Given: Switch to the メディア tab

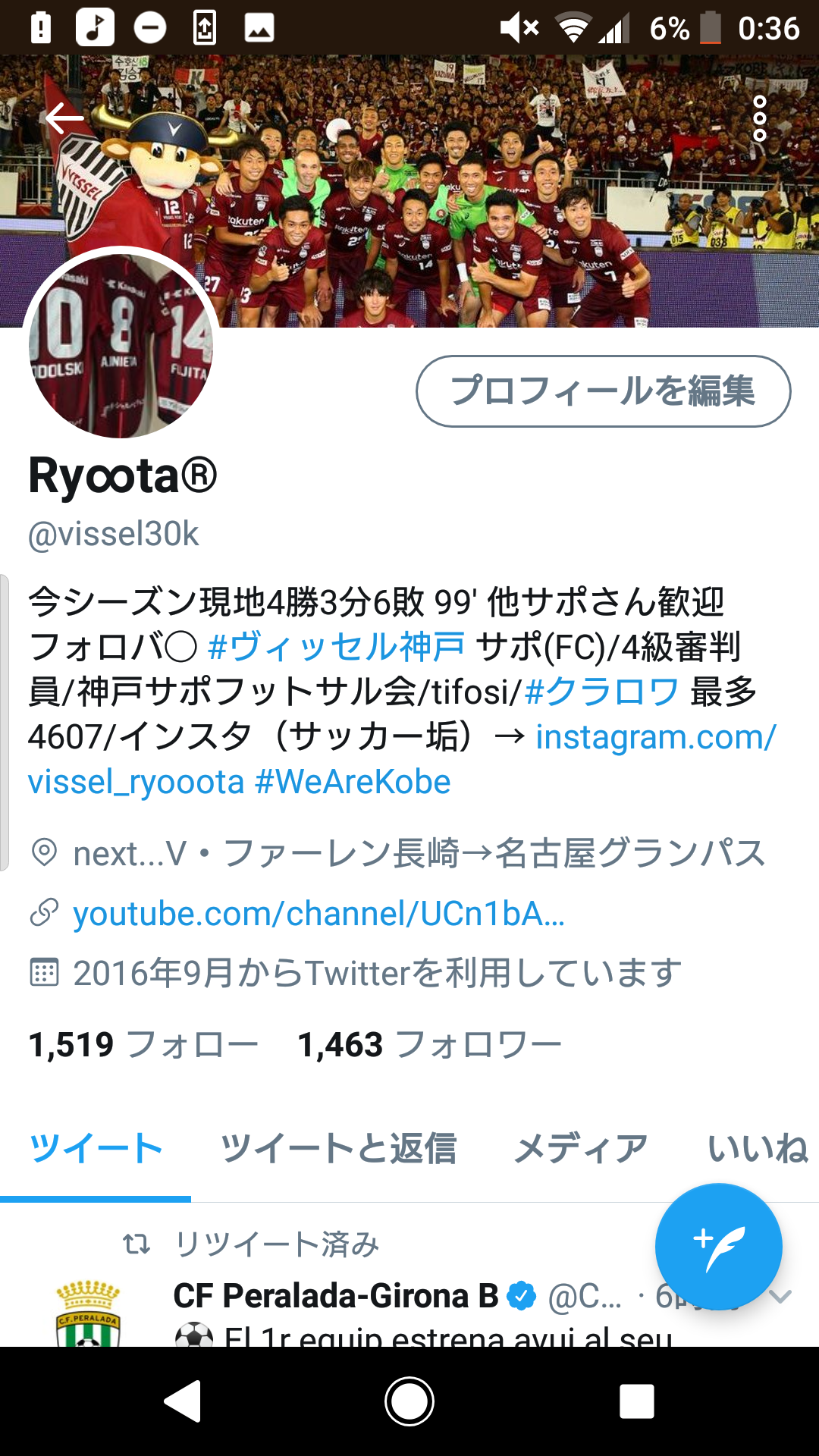Looking at the screenshot, I should (x=581, y=1148).
